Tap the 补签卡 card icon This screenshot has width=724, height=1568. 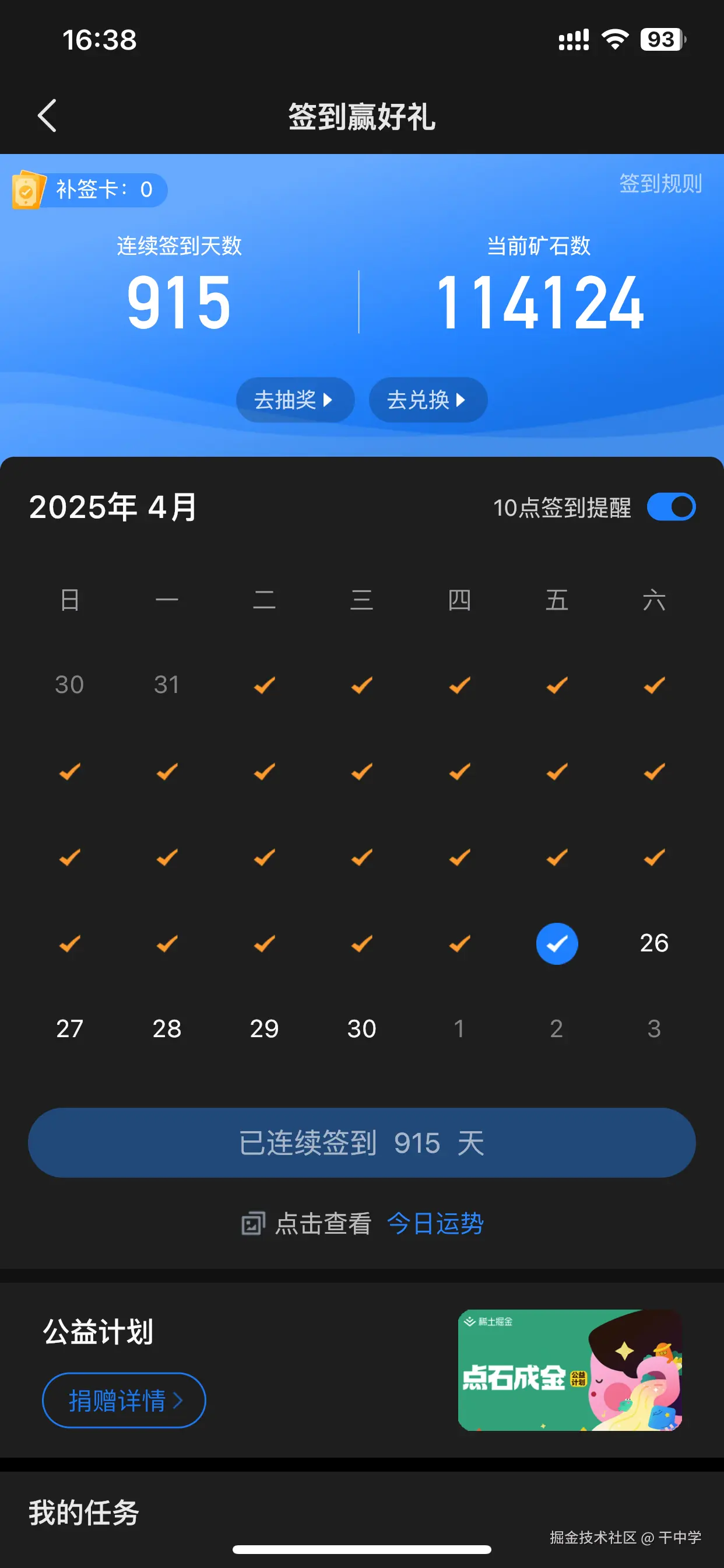coord(27,190)
